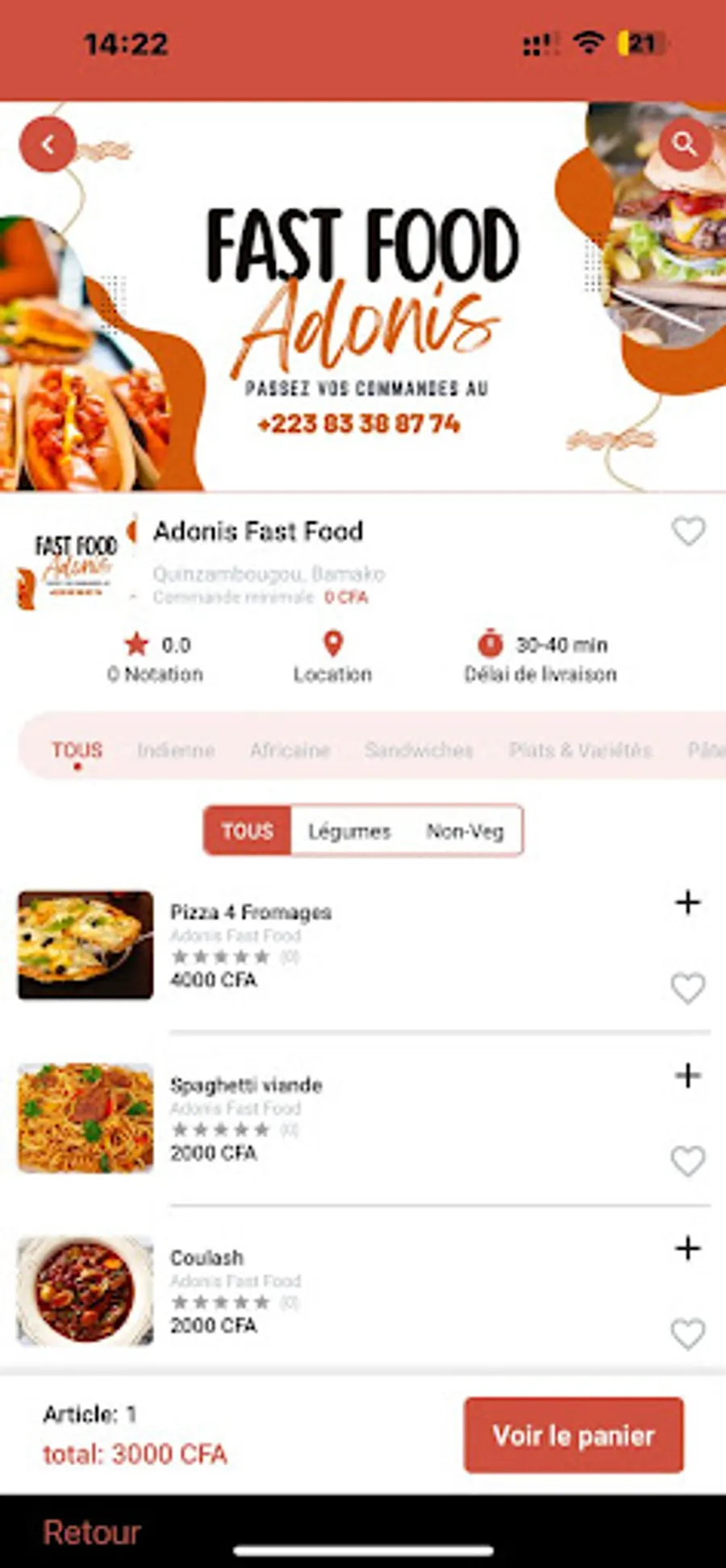726x1568 pixels.
Task: Favorite the Goulash dish
Action: [x=687, y=1334]
